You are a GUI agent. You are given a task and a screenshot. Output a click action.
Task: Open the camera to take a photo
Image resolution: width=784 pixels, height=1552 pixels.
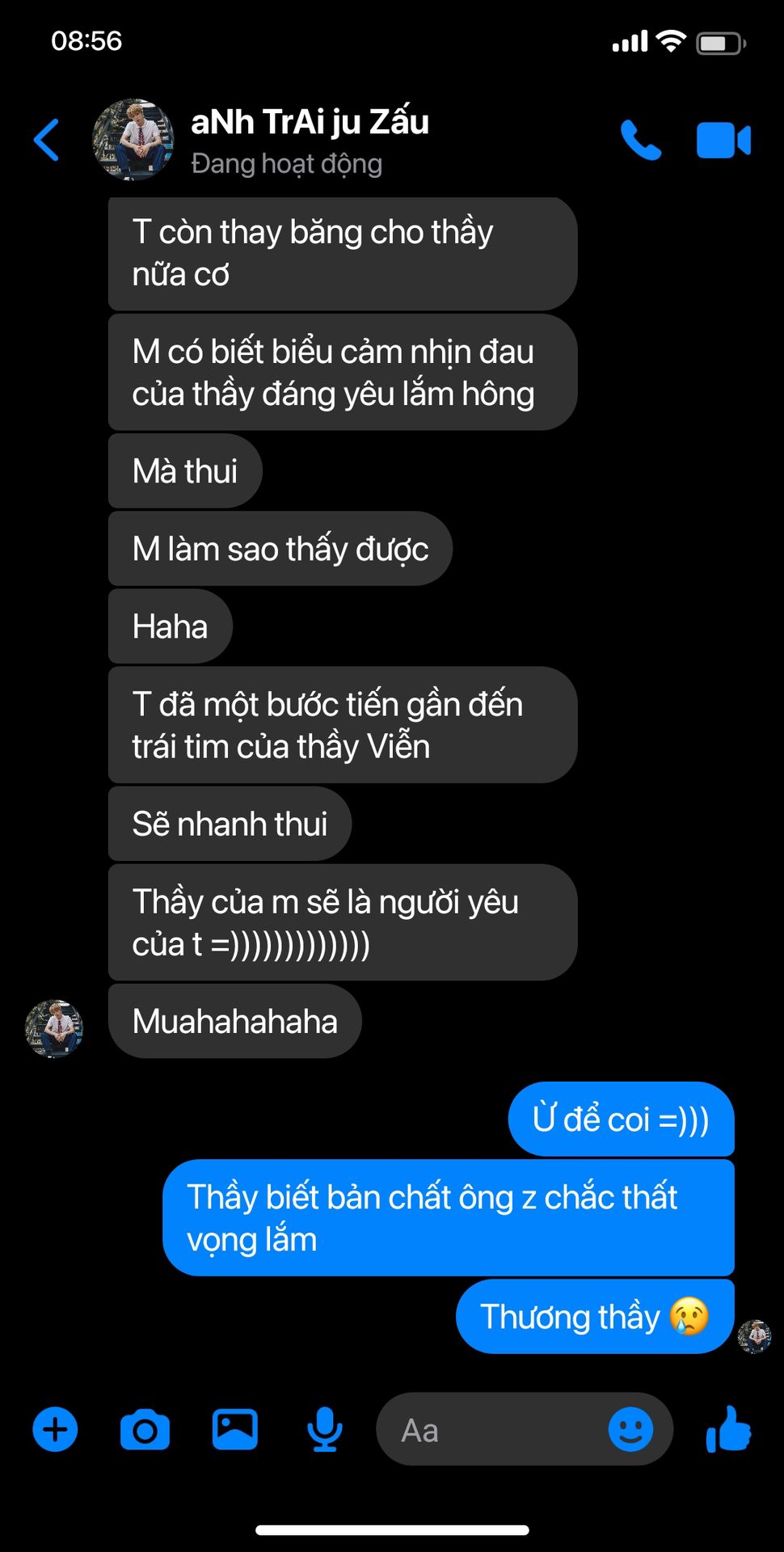click(145, 1429)
